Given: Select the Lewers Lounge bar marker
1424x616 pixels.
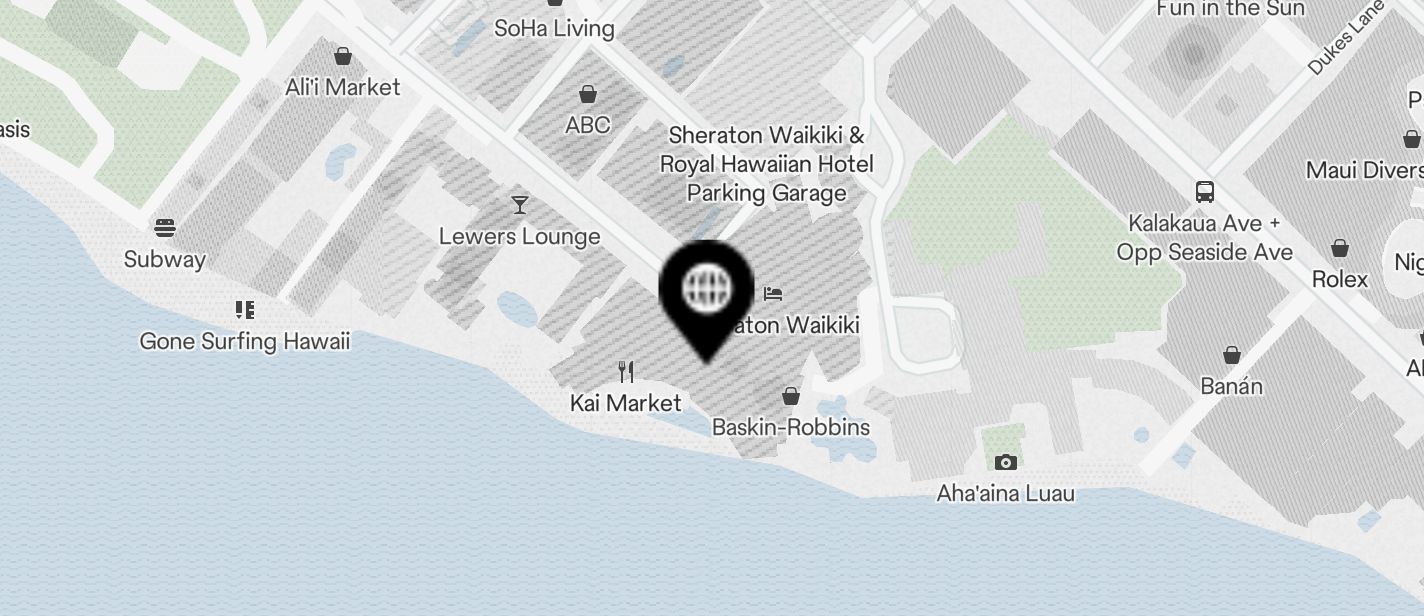Looking at the screenshot, I should pos(520,205).
